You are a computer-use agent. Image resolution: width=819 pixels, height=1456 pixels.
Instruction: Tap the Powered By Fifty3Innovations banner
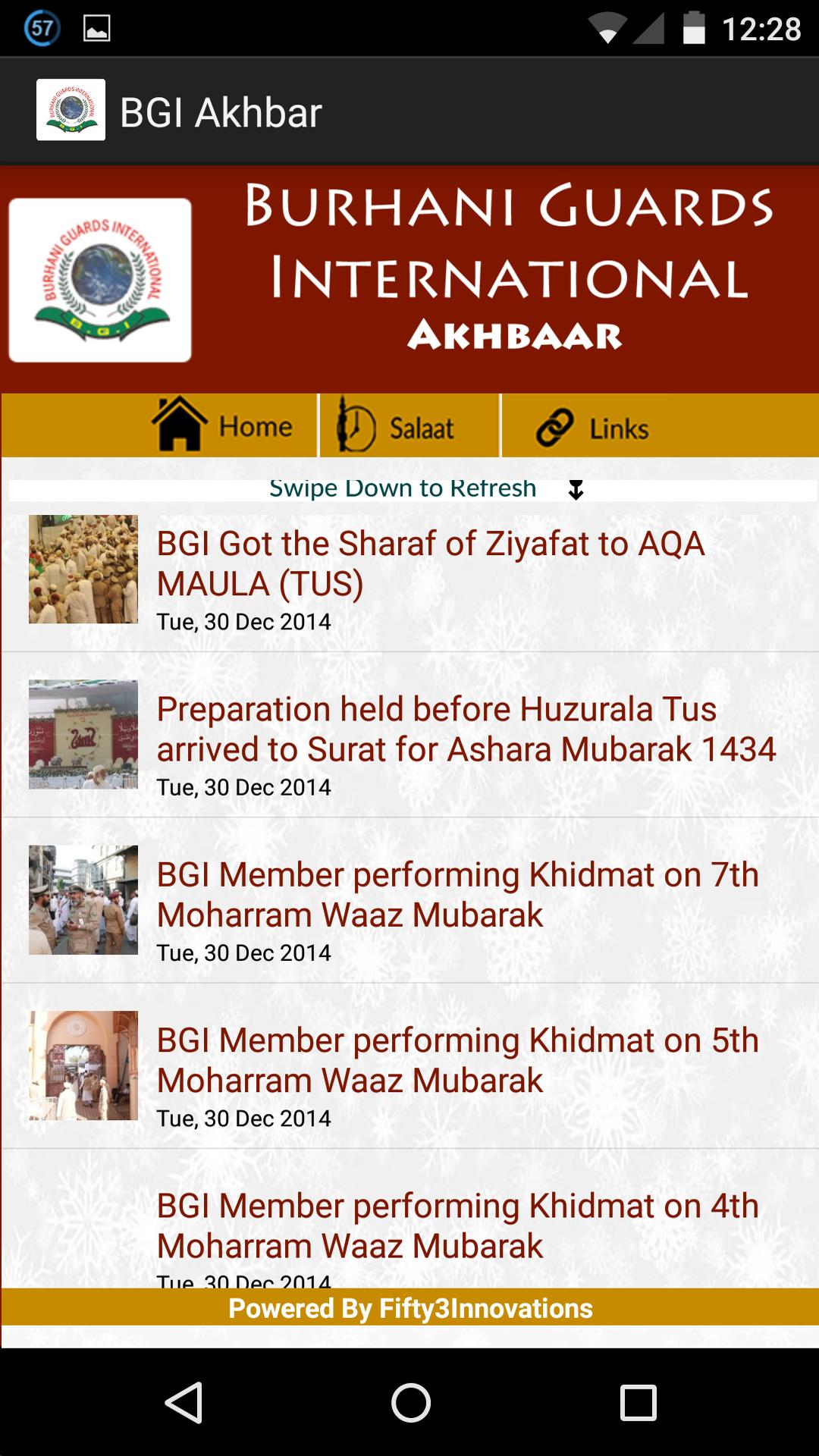point(409,1308)
